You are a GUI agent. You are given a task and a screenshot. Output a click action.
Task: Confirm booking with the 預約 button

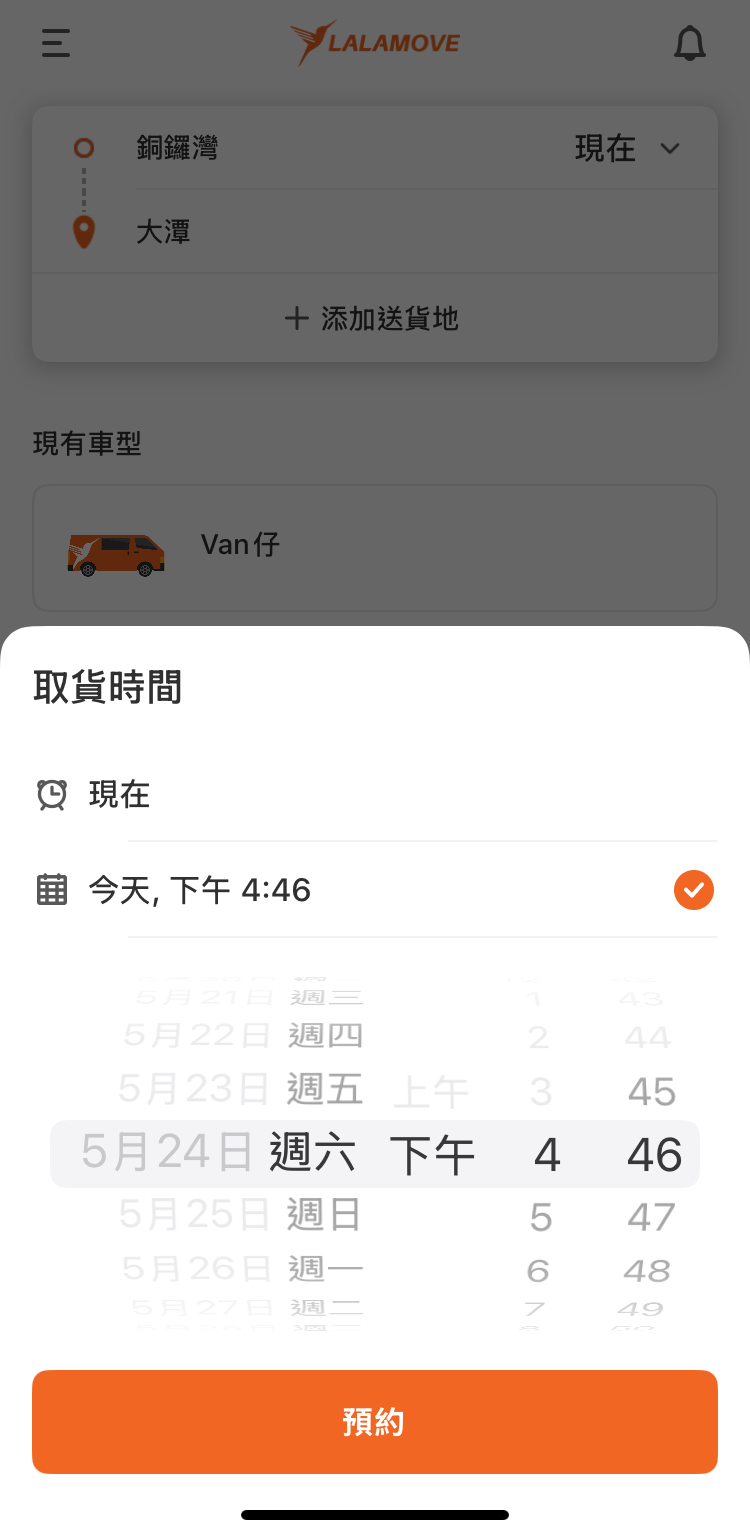click(x=374, y=1421)
